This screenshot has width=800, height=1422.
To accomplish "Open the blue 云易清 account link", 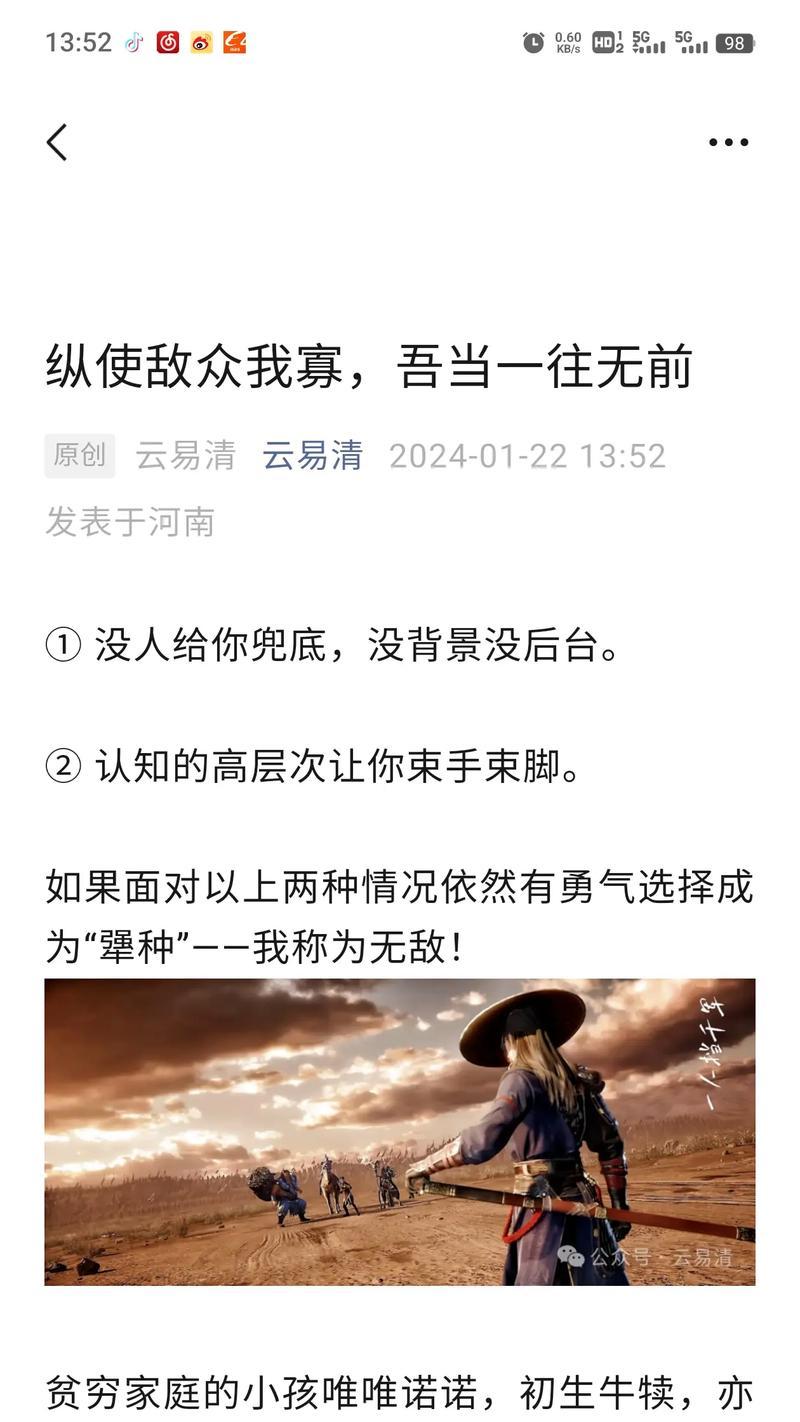I will tap(312, 456).
